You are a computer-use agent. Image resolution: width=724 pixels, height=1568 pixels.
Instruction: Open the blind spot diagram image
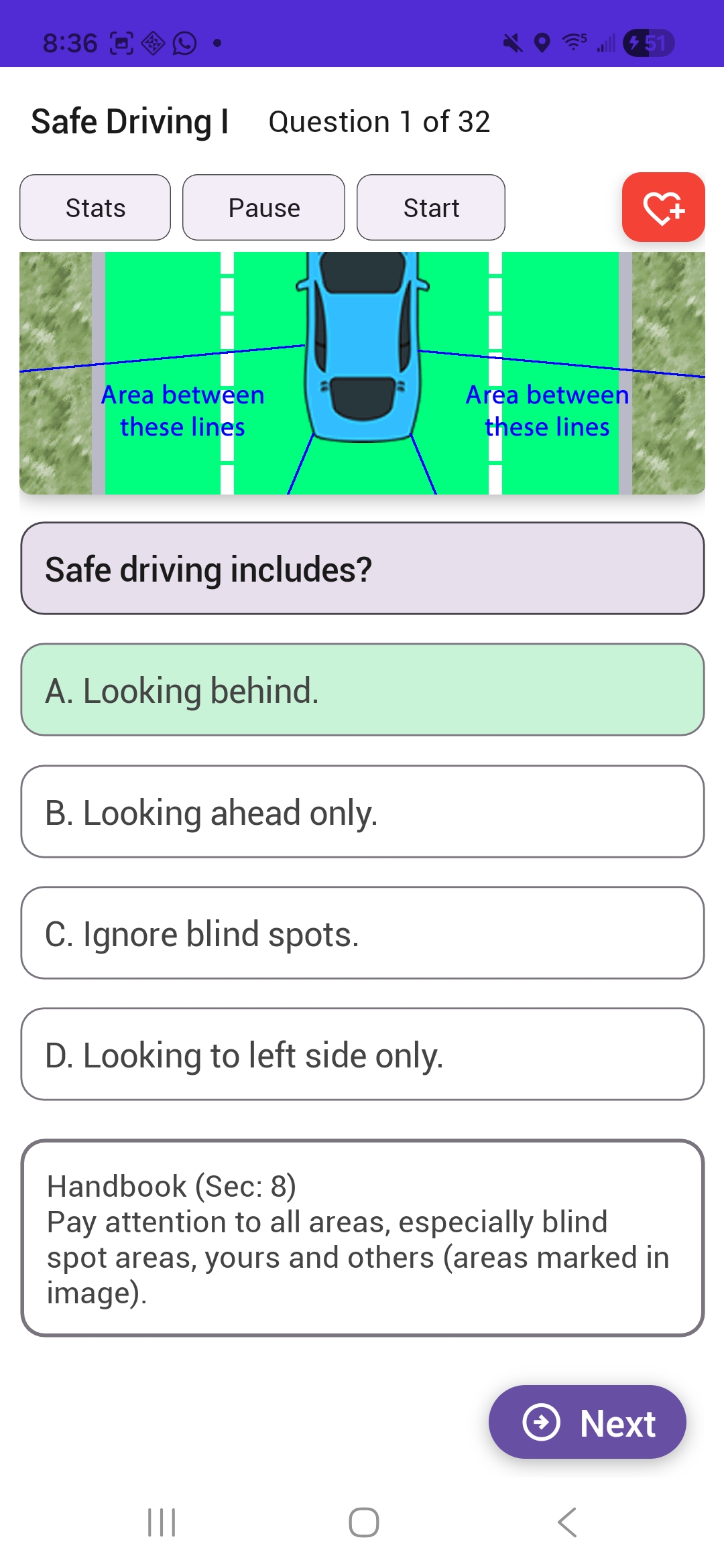click(x=362, y=373)
